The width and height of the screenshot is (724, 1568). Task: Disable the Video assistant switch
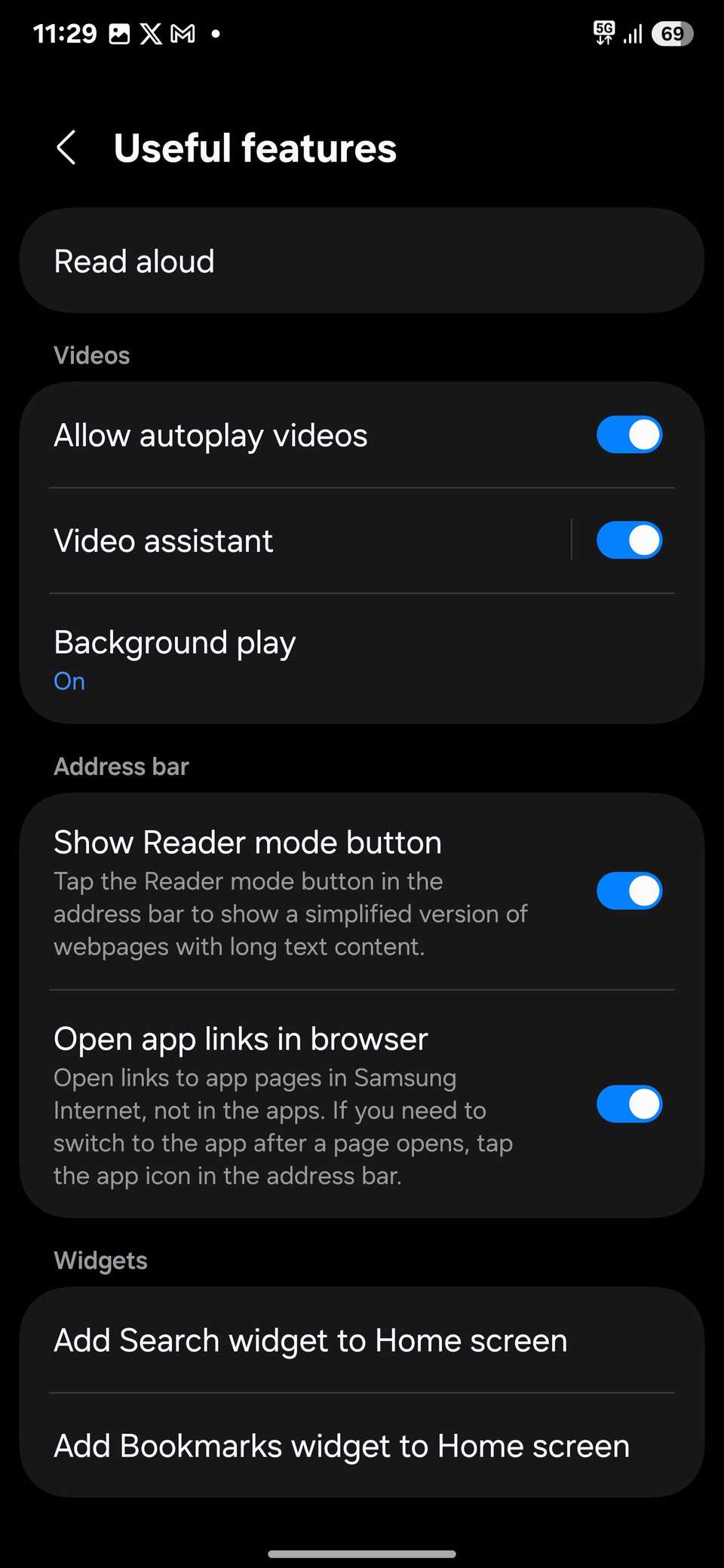pos(629,541)
